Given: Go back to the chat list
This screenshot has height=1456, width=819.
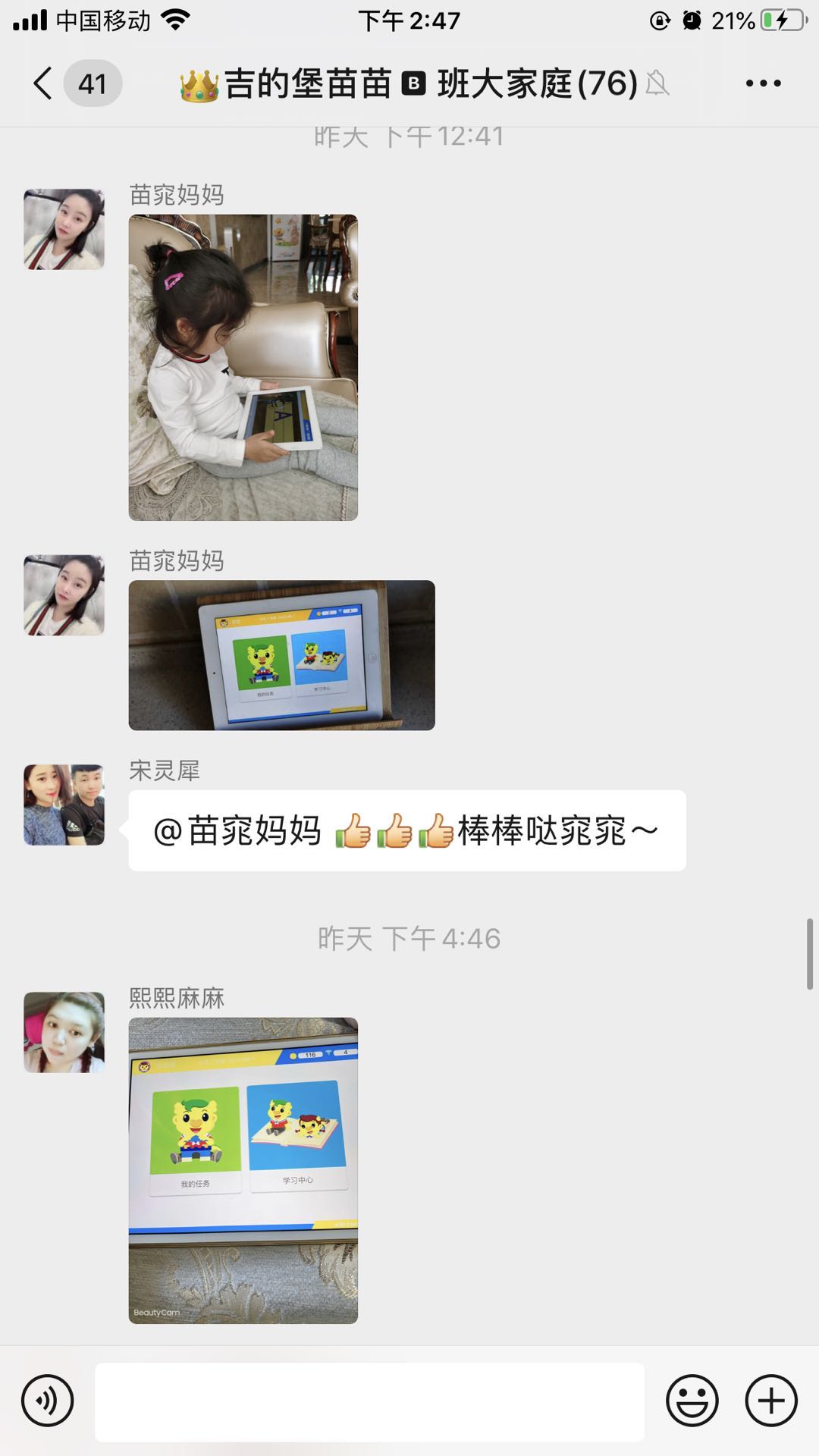Looking at the screenshot, I should [x=44, y=83].
